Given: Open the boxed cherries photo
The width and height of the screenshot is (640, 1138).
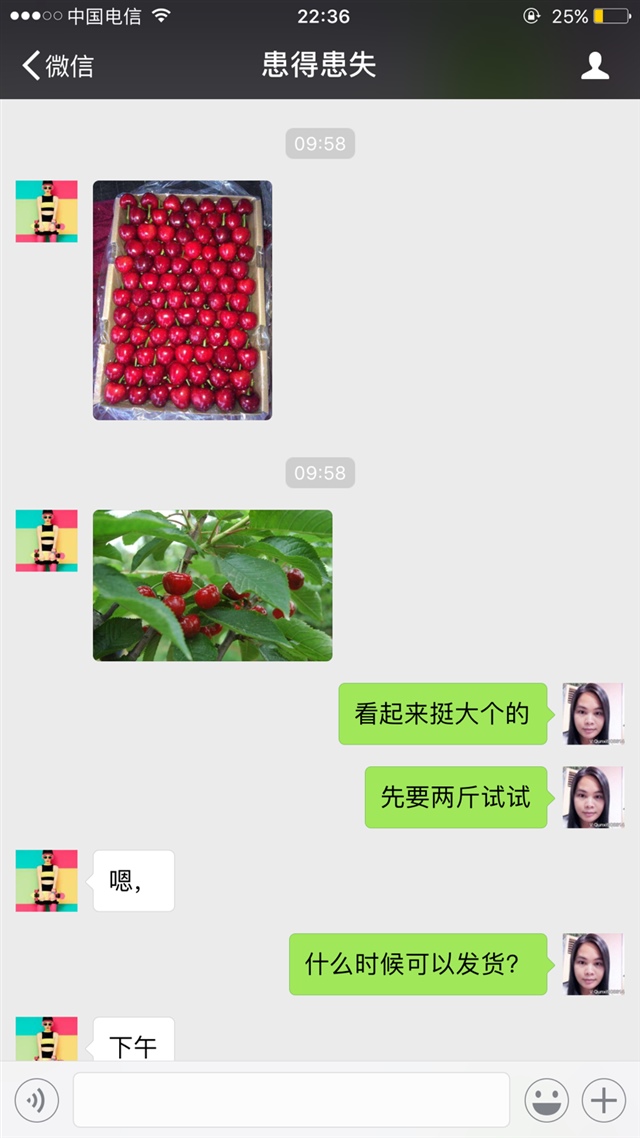Looking at the screenshot, I should [x=182, y=300].
